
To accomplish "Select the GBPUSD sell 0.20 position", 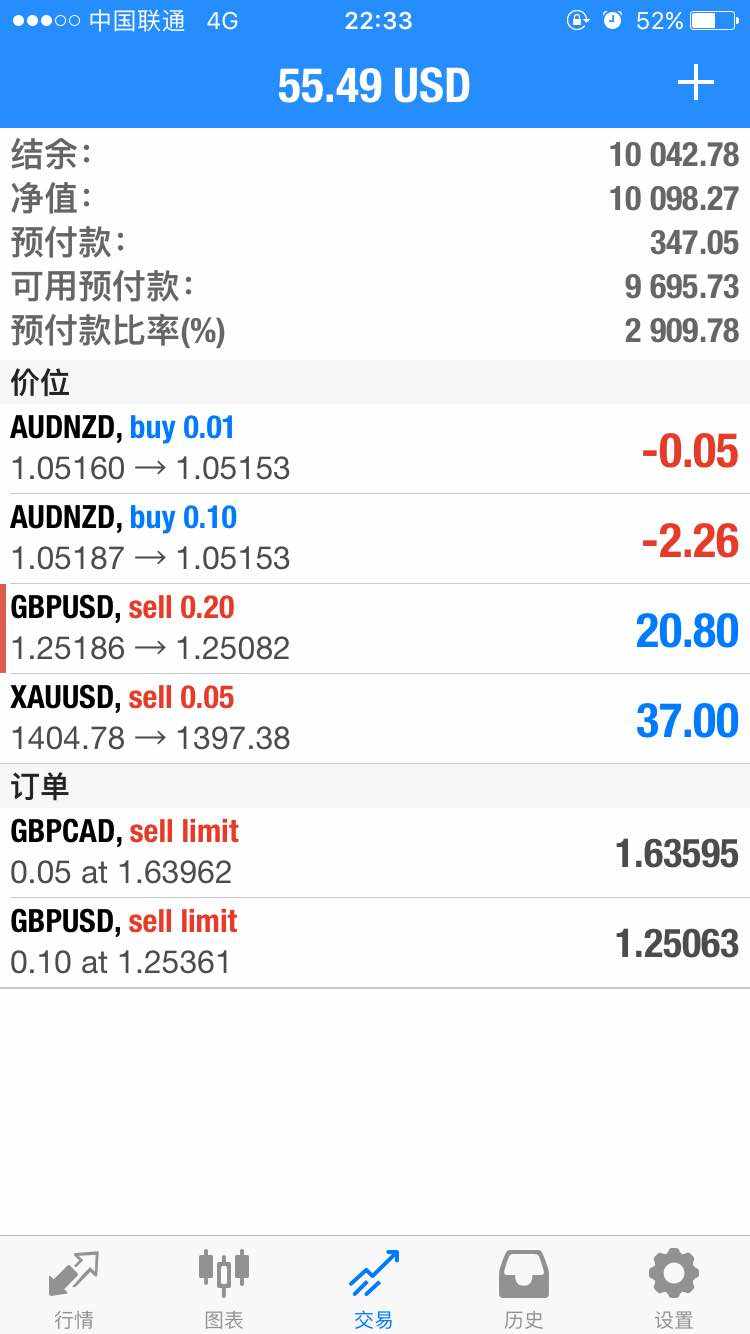I will 375,629.
